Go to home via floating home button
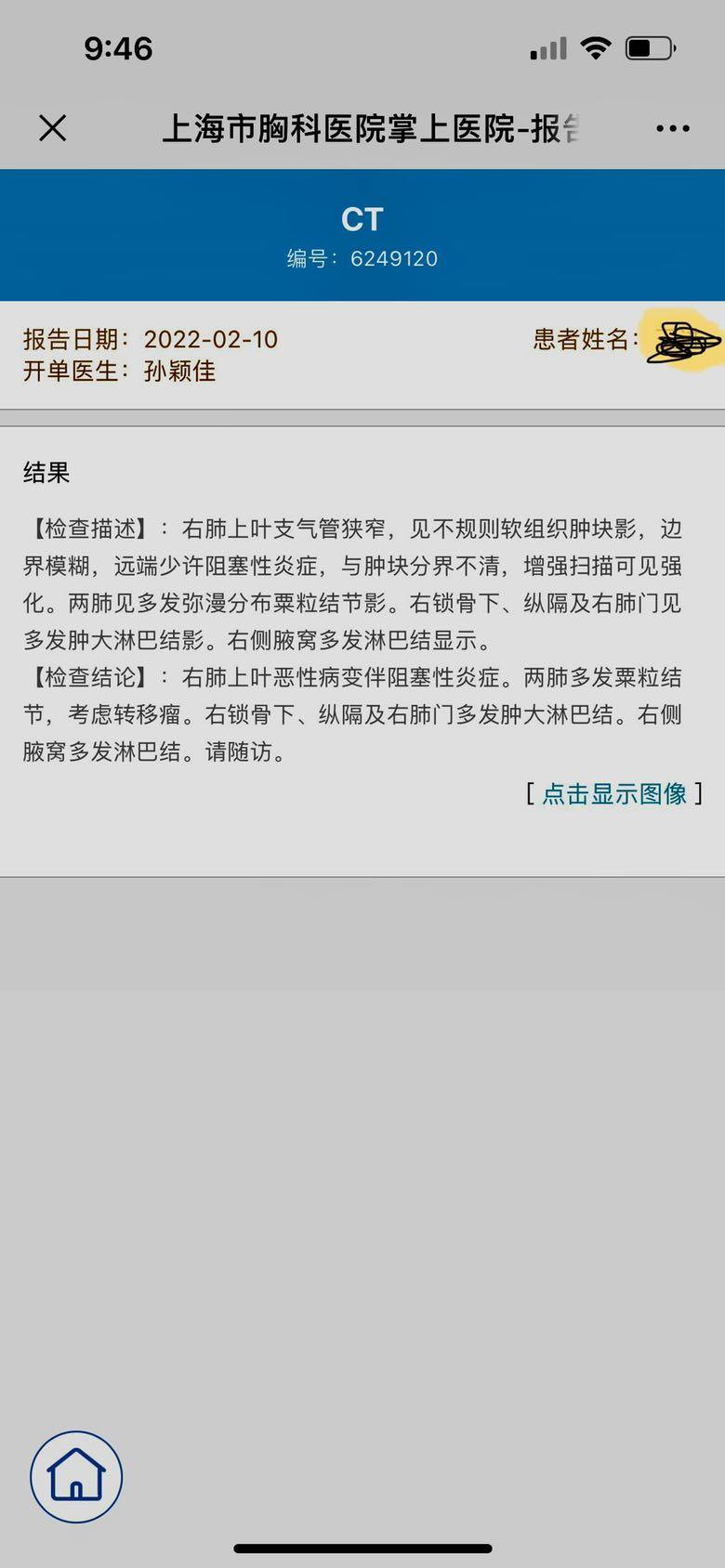 pyautogui.click(x=76, y=1476)
